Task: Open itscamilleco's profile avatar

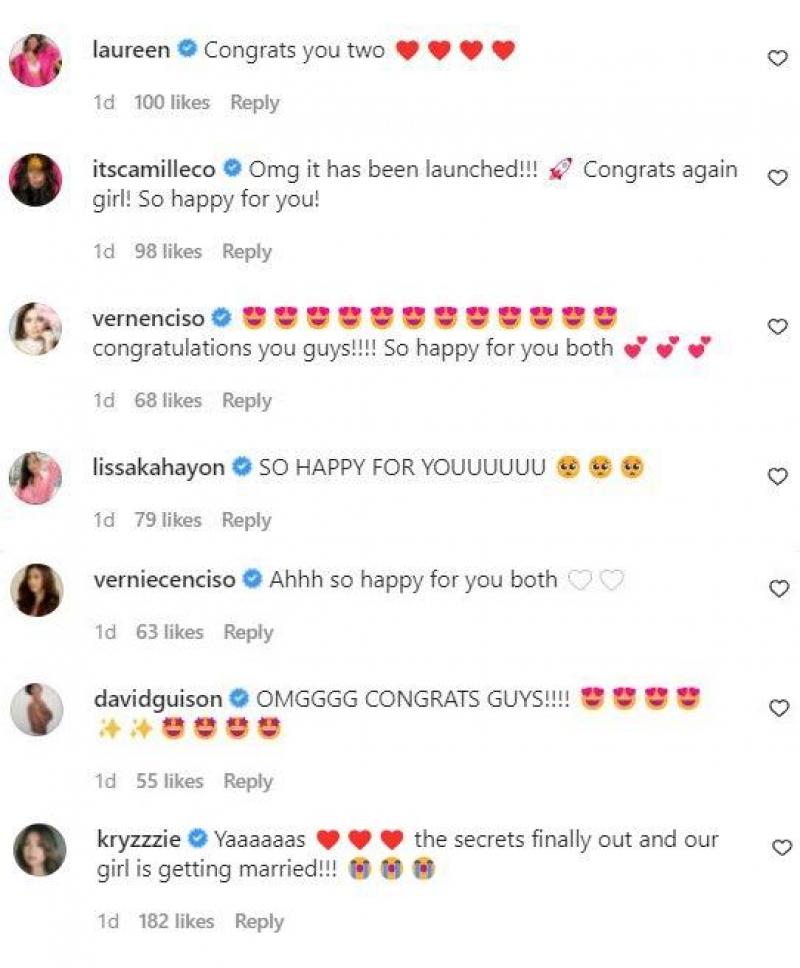Action: pos(36,180)
